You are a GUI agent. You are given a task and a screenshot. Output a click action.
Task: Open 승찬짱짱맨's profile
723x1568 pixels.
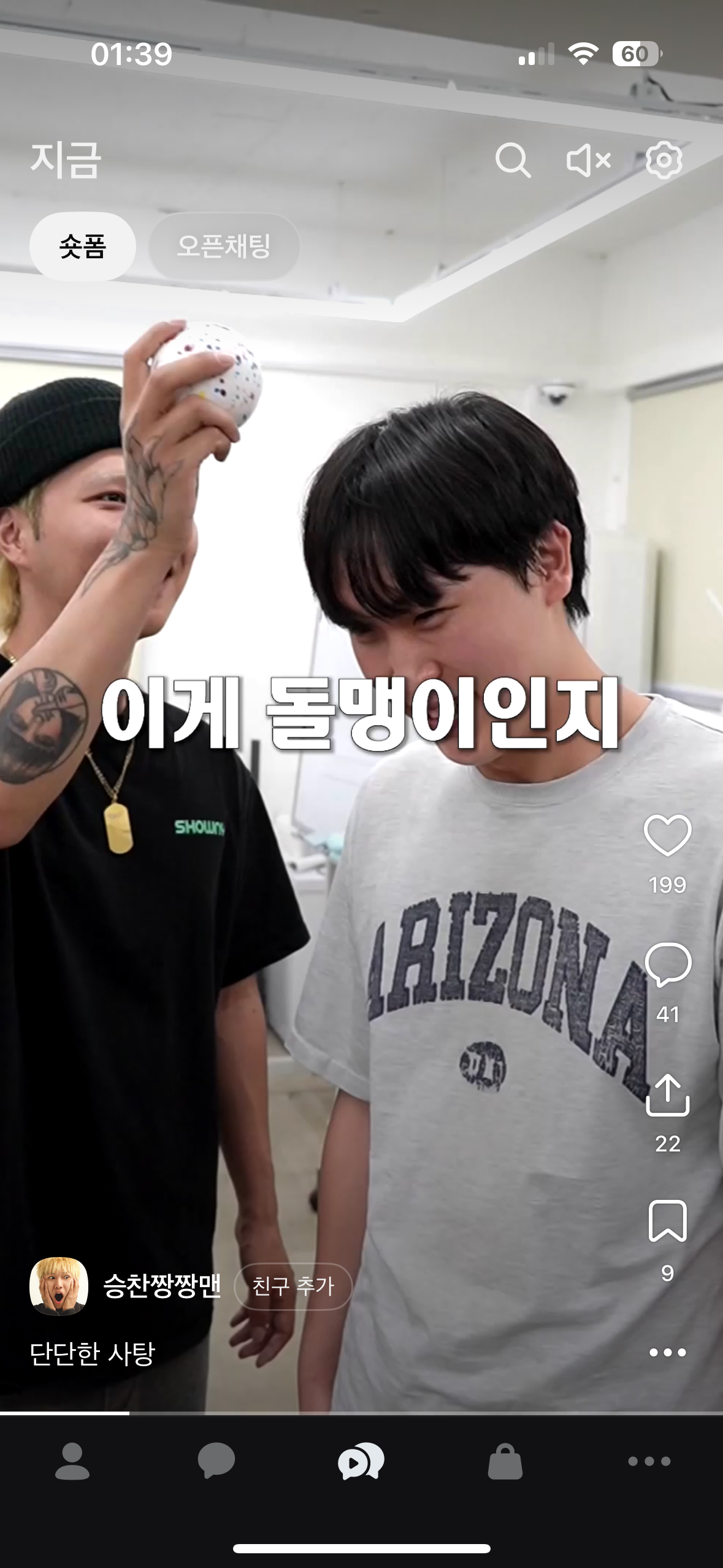[x=162, y=1286]
